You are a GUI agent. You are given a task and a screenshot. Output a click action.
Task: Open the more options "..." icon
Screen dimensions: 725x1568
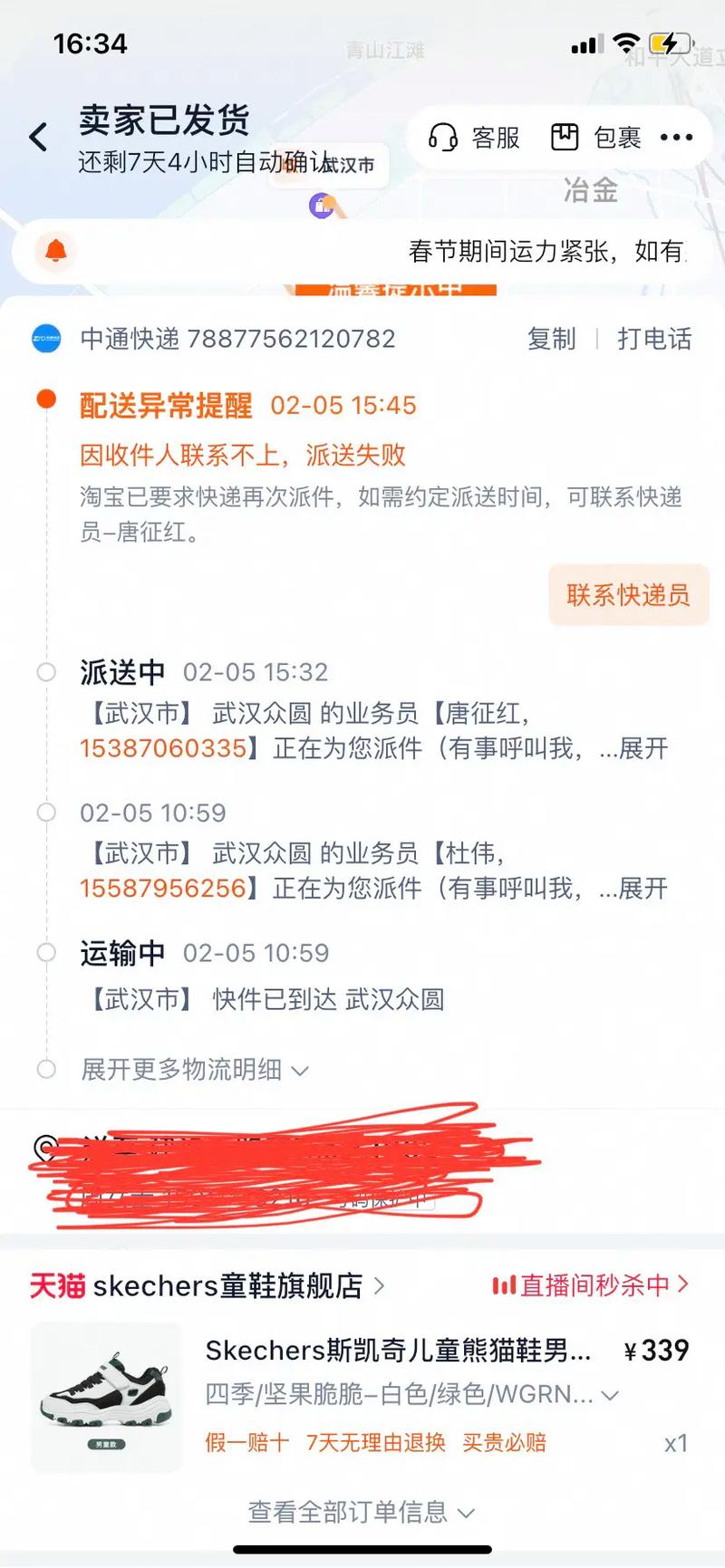point(677,137)
